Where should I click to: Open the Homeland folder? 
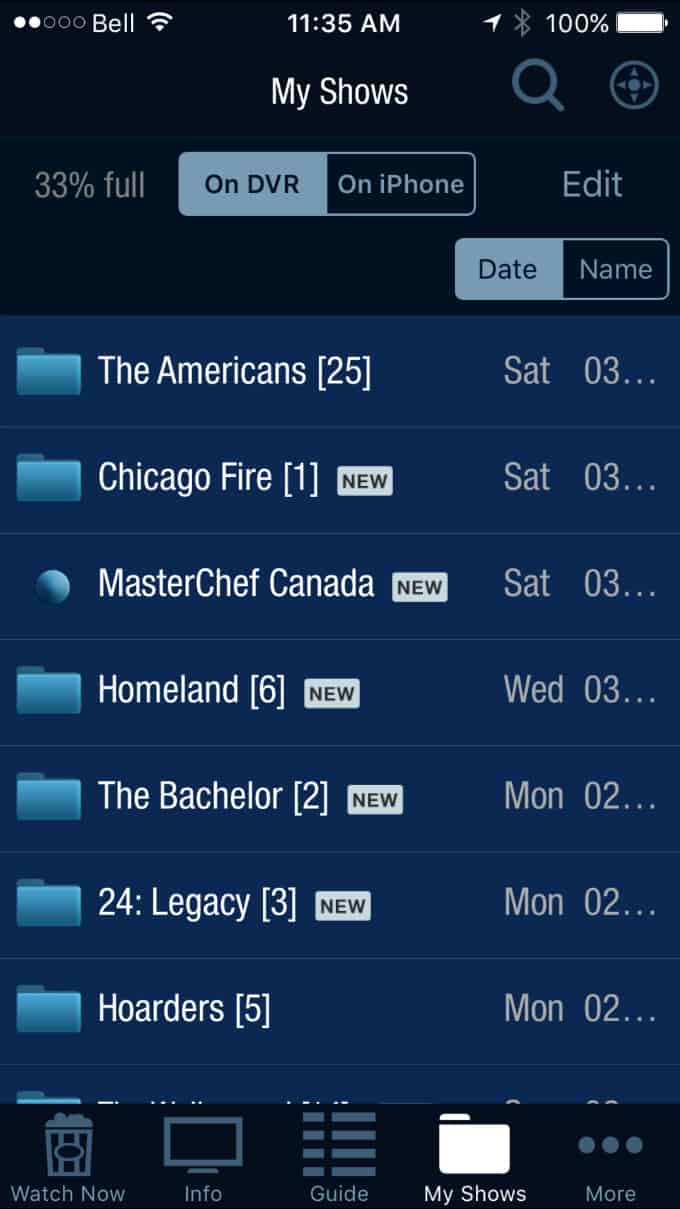click(340, 692)
